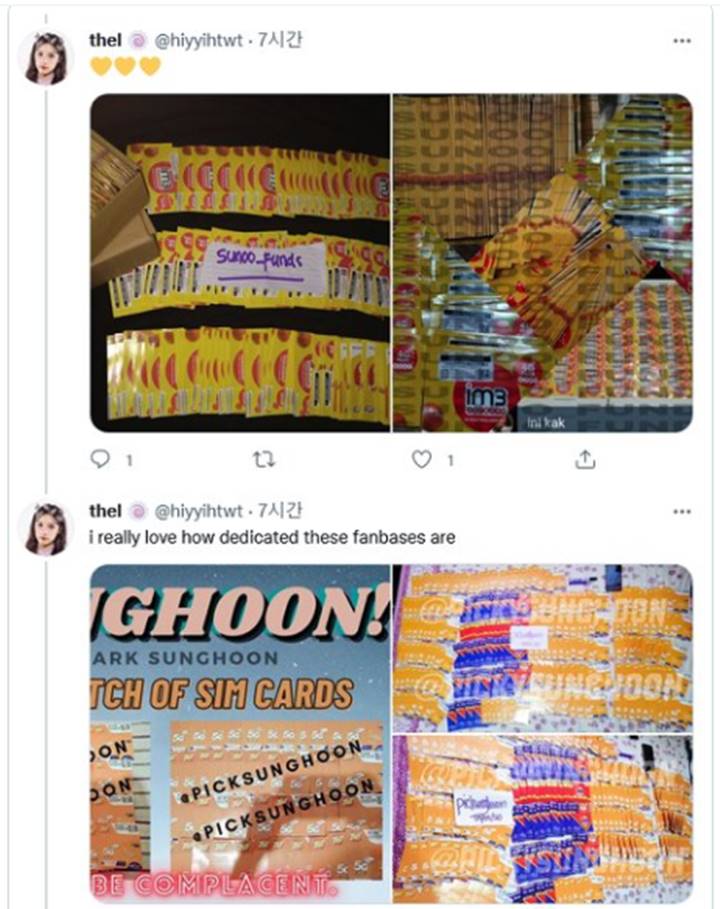Open overflow menu on the dedicated fanbases tweet
Image resolution: width=720 pixels, height=909 pixels.
coord(682,511)
